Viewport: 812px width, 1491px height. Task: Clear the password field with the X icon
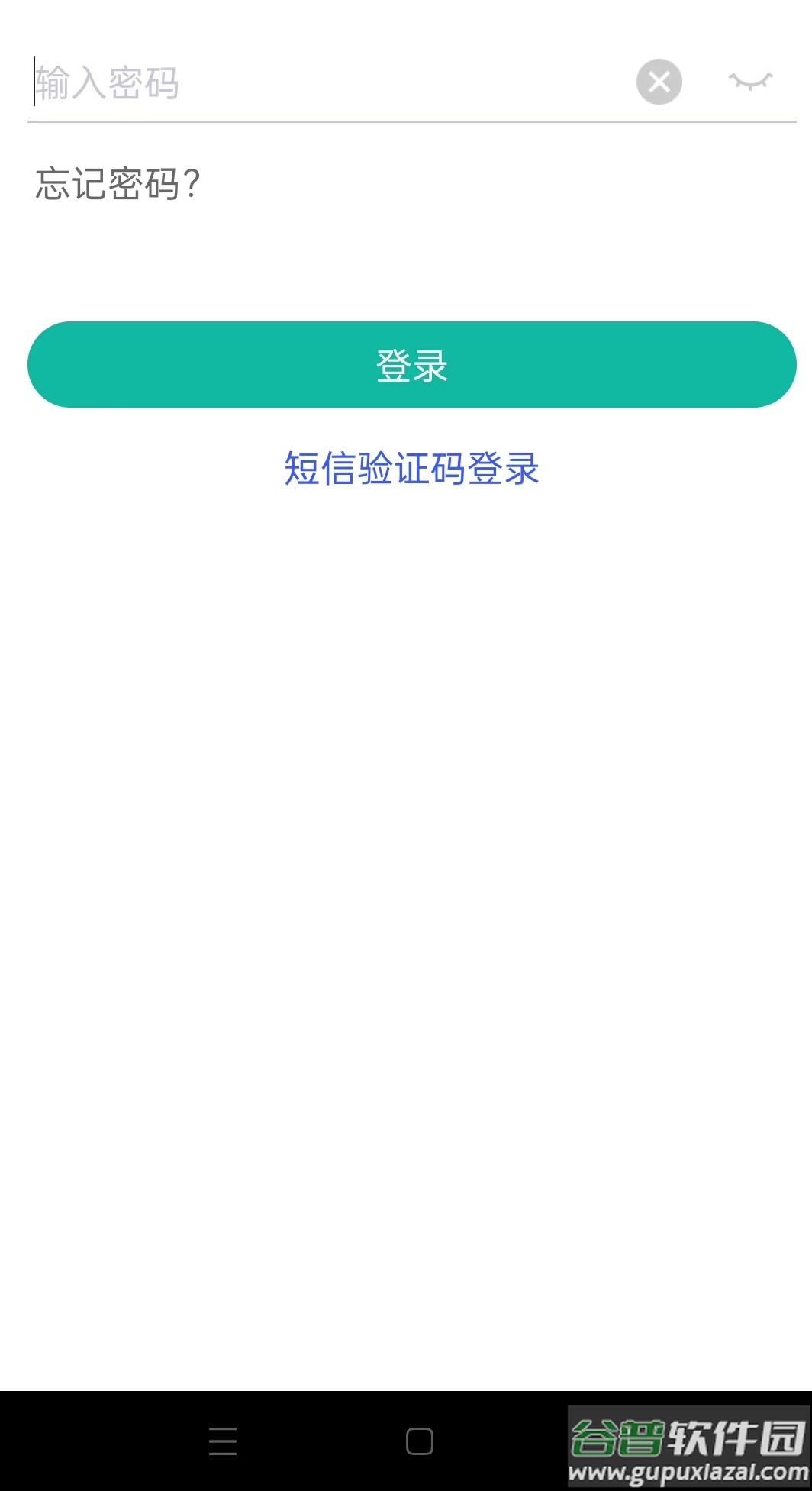point(659,82)
